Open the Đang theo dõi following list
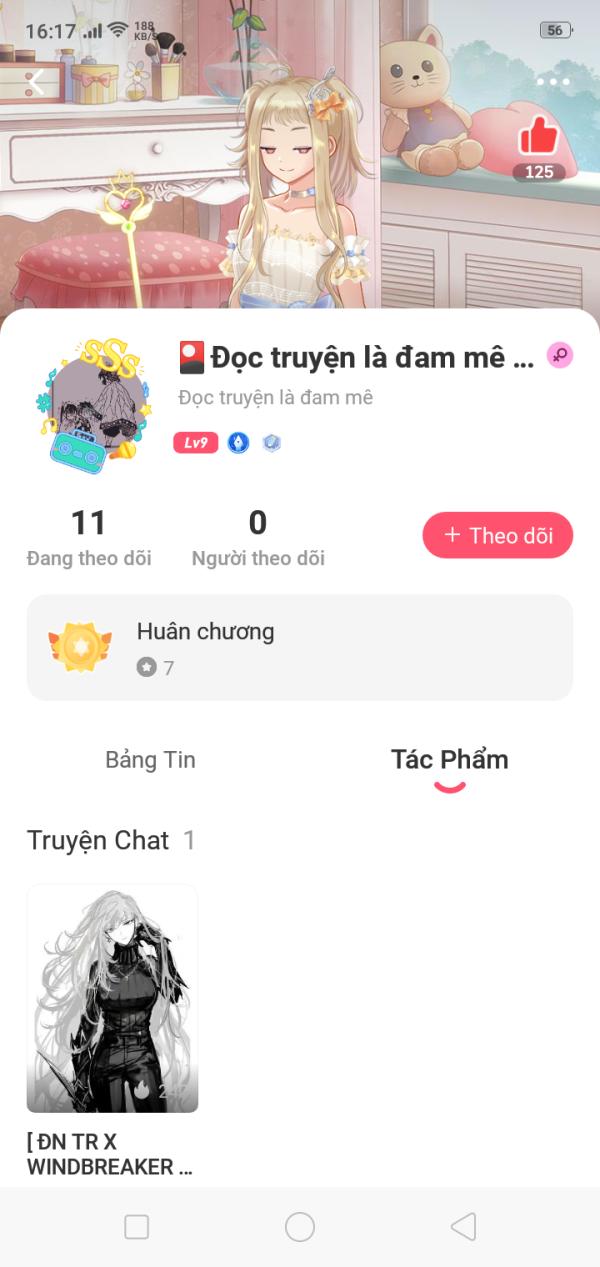 [89, 538]
